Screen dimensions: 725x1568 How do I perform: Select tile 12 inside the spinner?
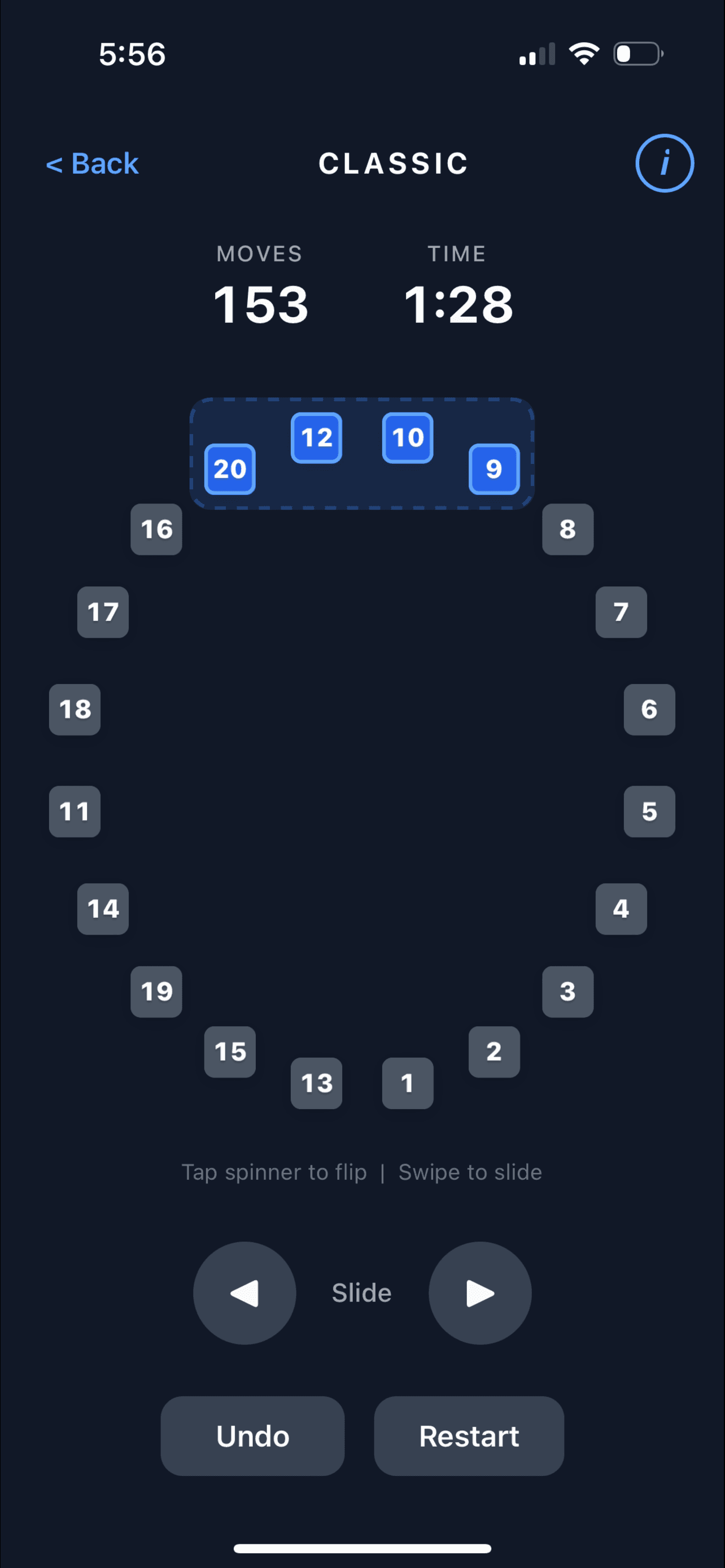(x=316, y=437)
